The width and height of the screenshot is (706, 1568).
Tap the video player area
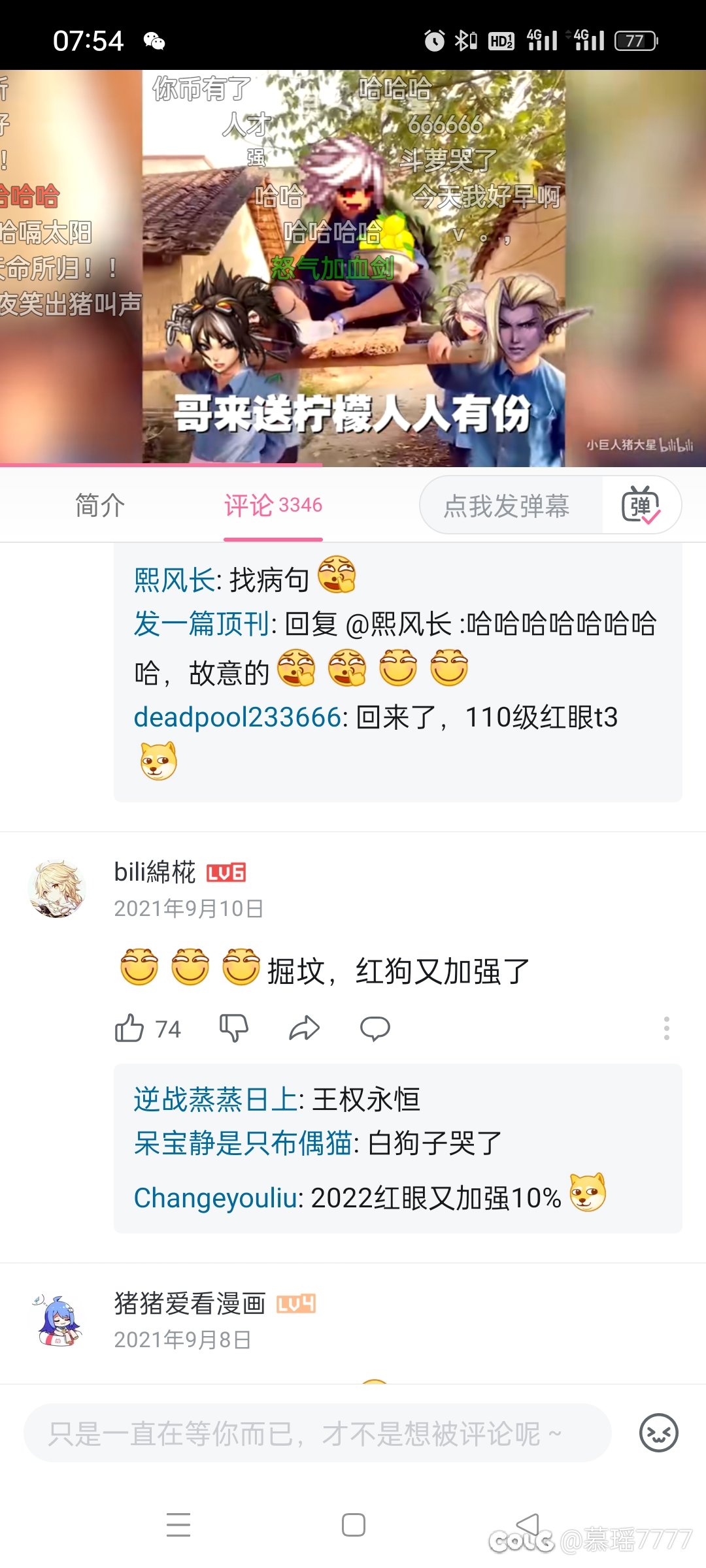point(353,268)
